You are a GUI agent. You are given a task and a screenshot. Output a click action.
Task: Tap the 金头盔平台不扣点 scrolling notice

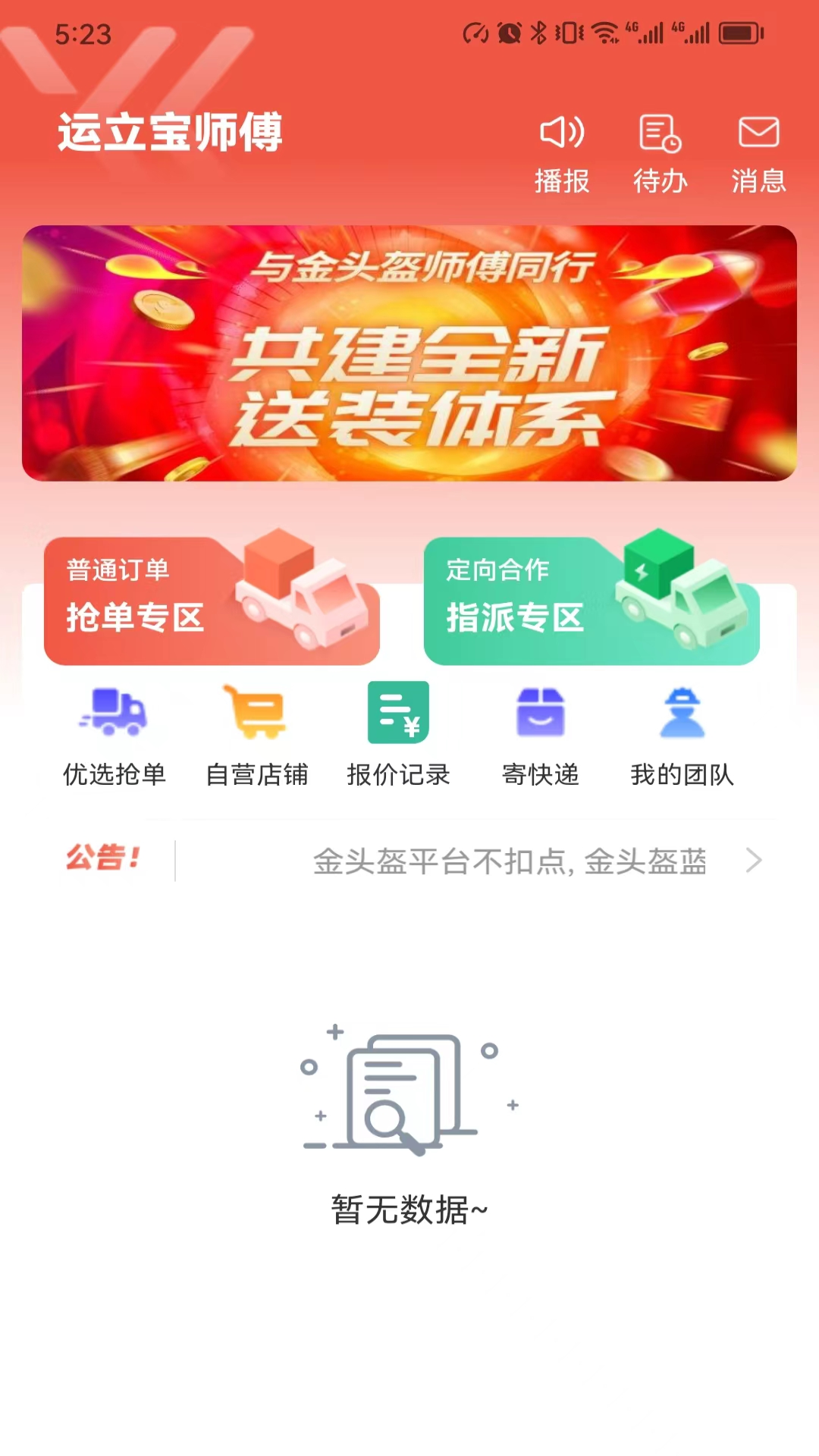click(x=510, y=861)
